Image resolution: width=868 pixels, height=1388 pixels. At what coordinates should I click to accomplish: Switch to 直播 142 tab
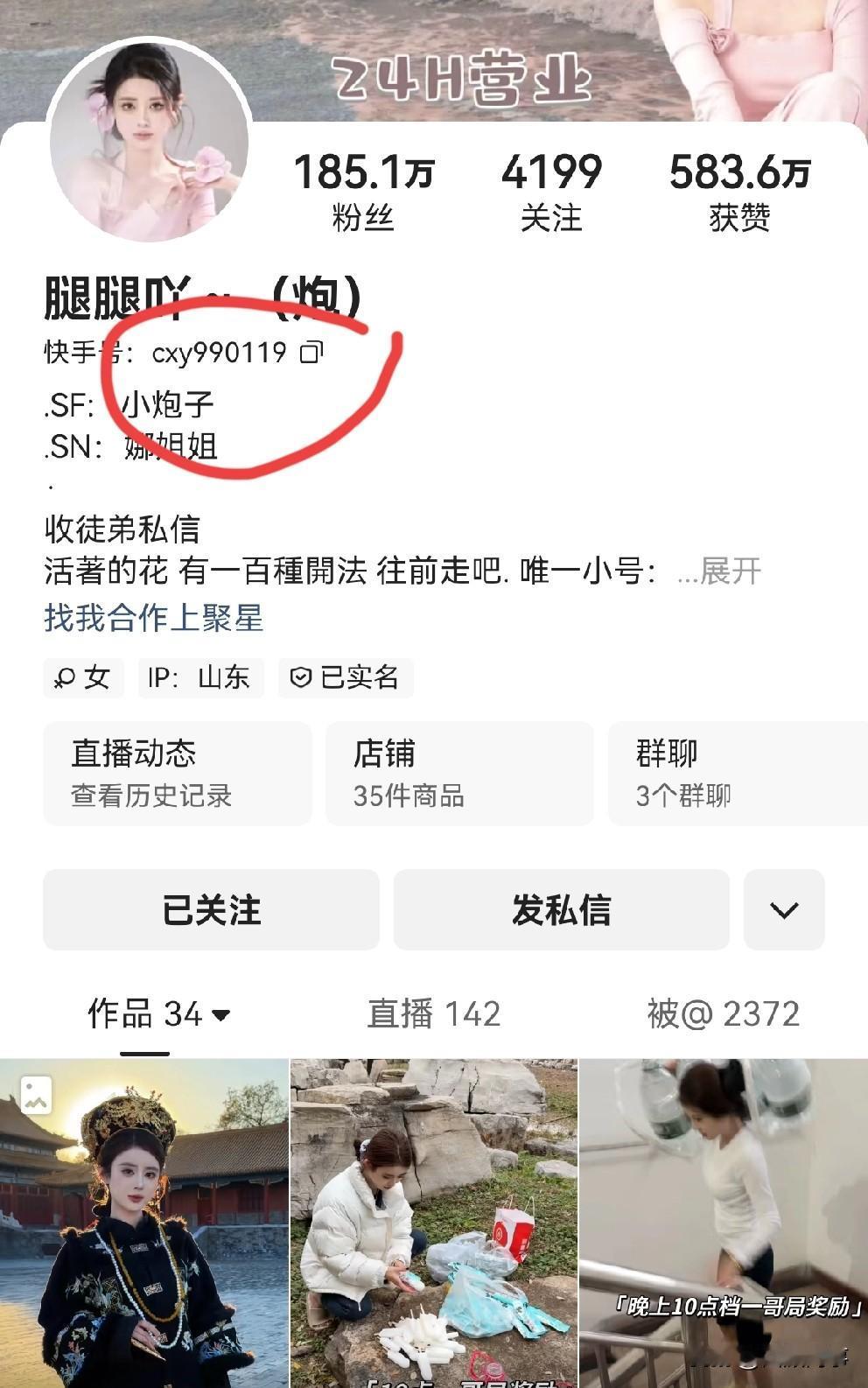(433, 1013)
